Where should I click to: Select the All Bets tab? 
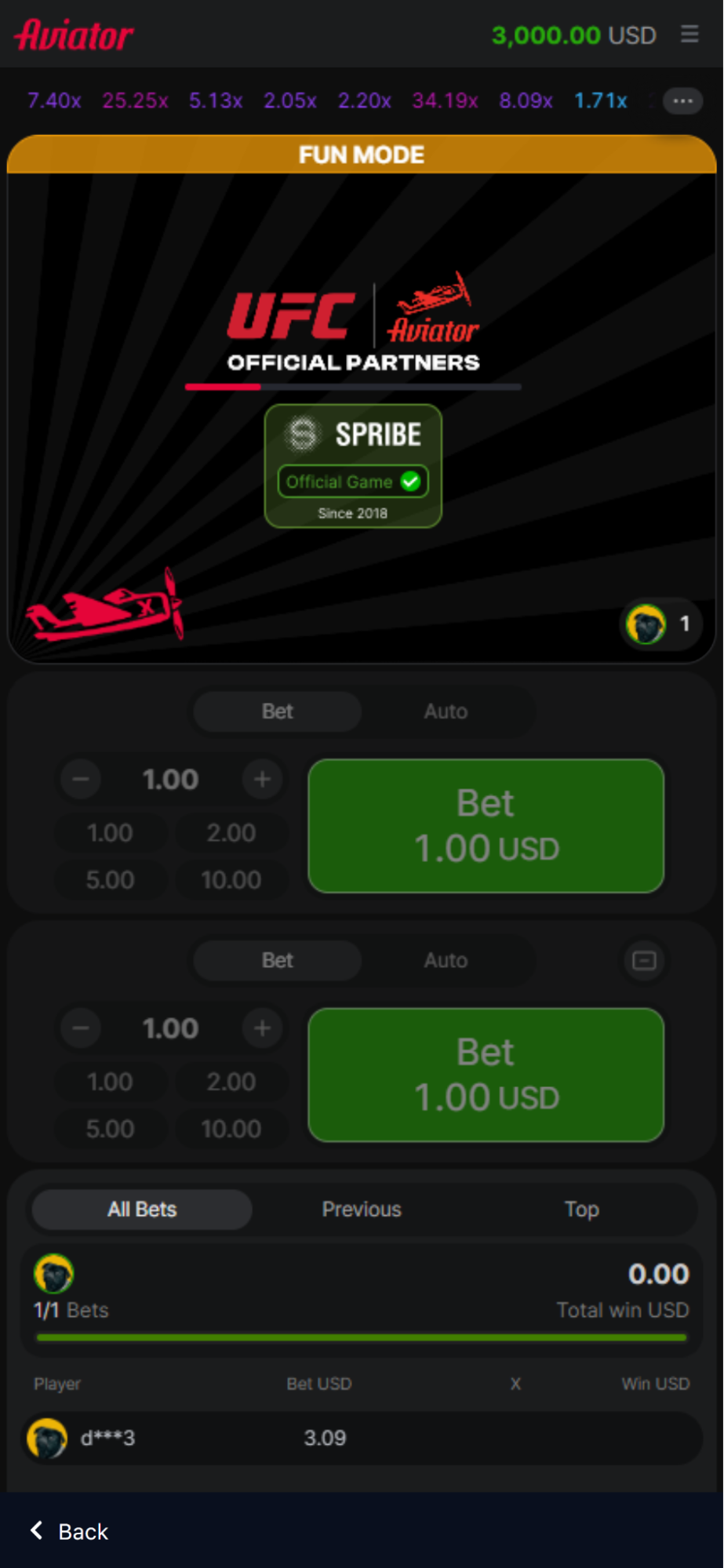(x=142, y=1209)
